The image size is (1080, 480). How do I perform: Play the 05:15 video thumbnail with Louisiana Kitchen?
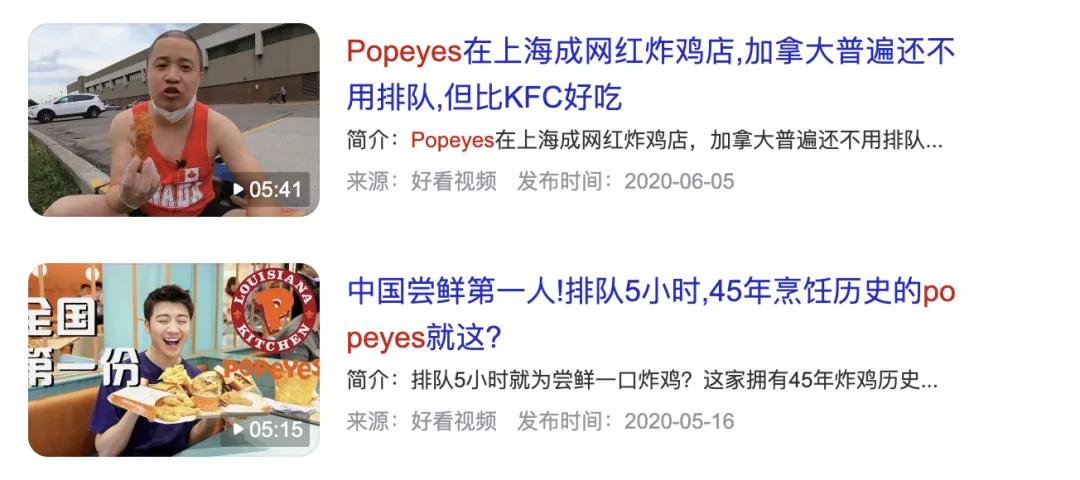pos(173,360)
